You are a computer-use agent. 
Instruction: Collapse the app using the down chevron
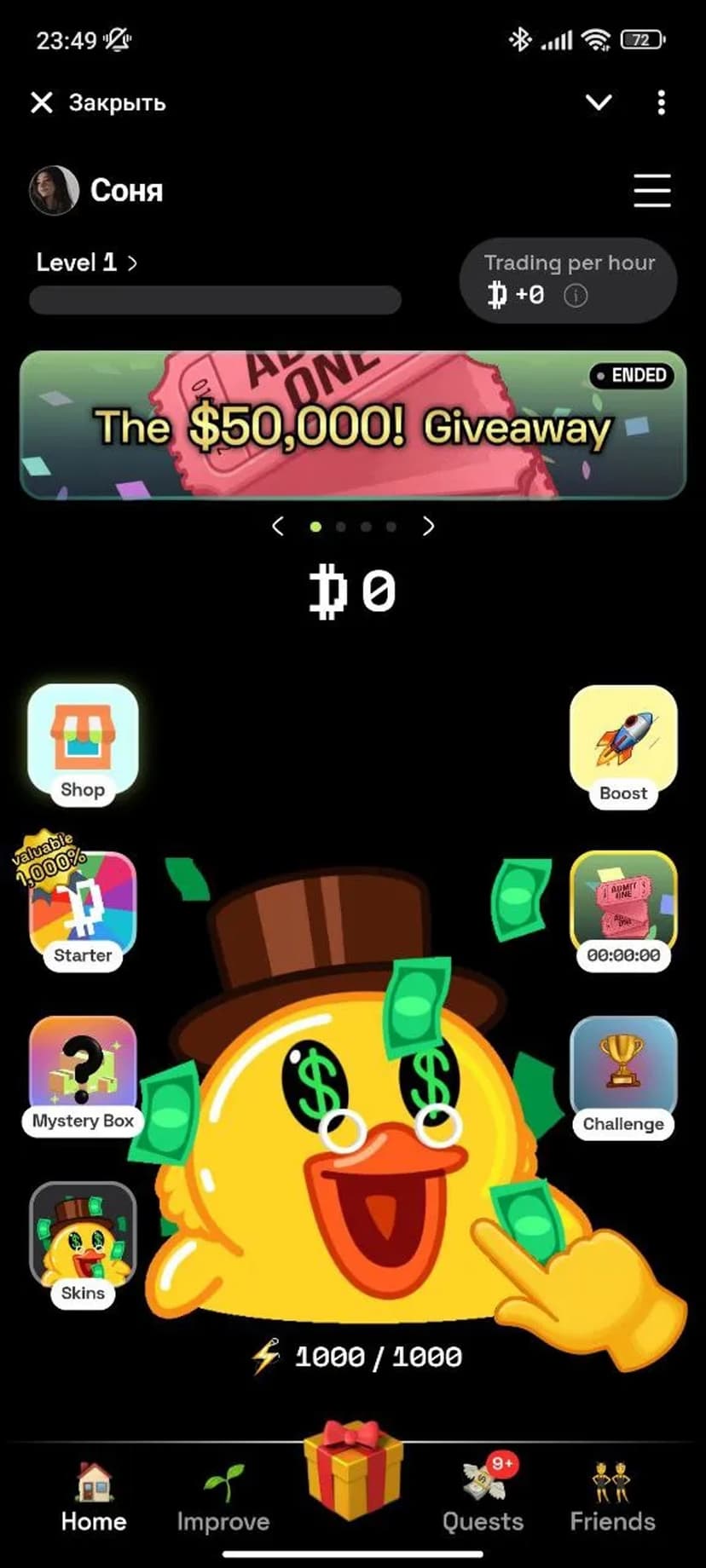click(599, 103)
